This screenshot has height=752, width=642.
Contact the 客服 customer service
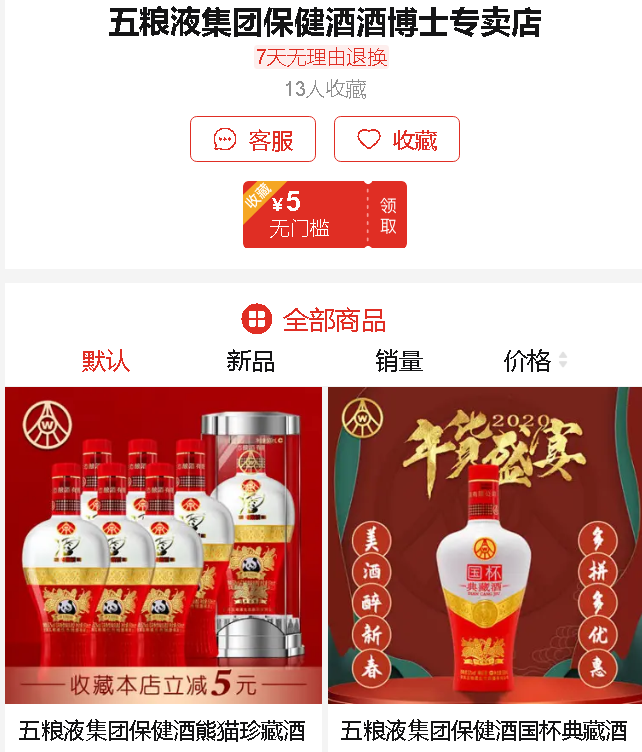253,139
